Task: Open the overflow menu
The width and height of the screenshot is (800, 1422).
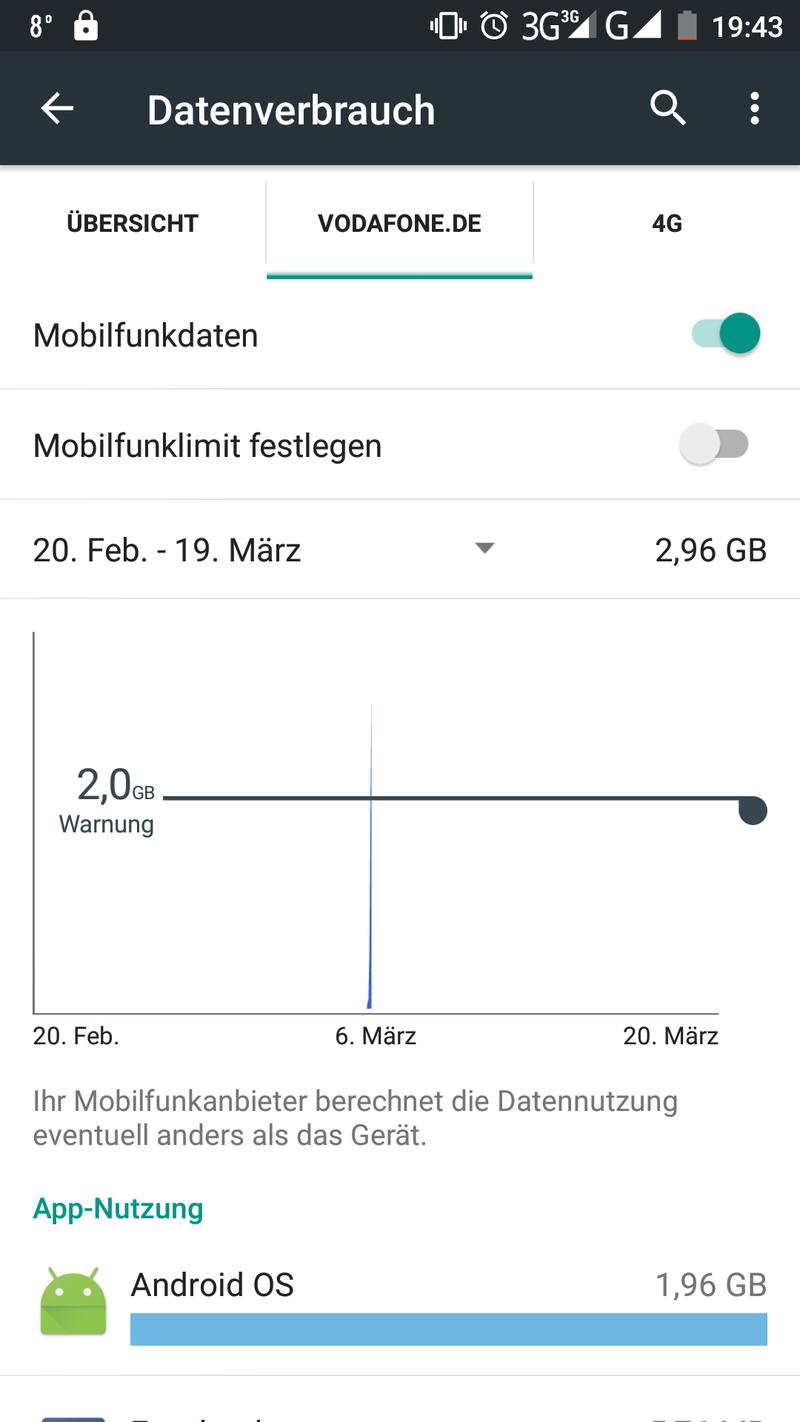Action: (x=754, y=108)
